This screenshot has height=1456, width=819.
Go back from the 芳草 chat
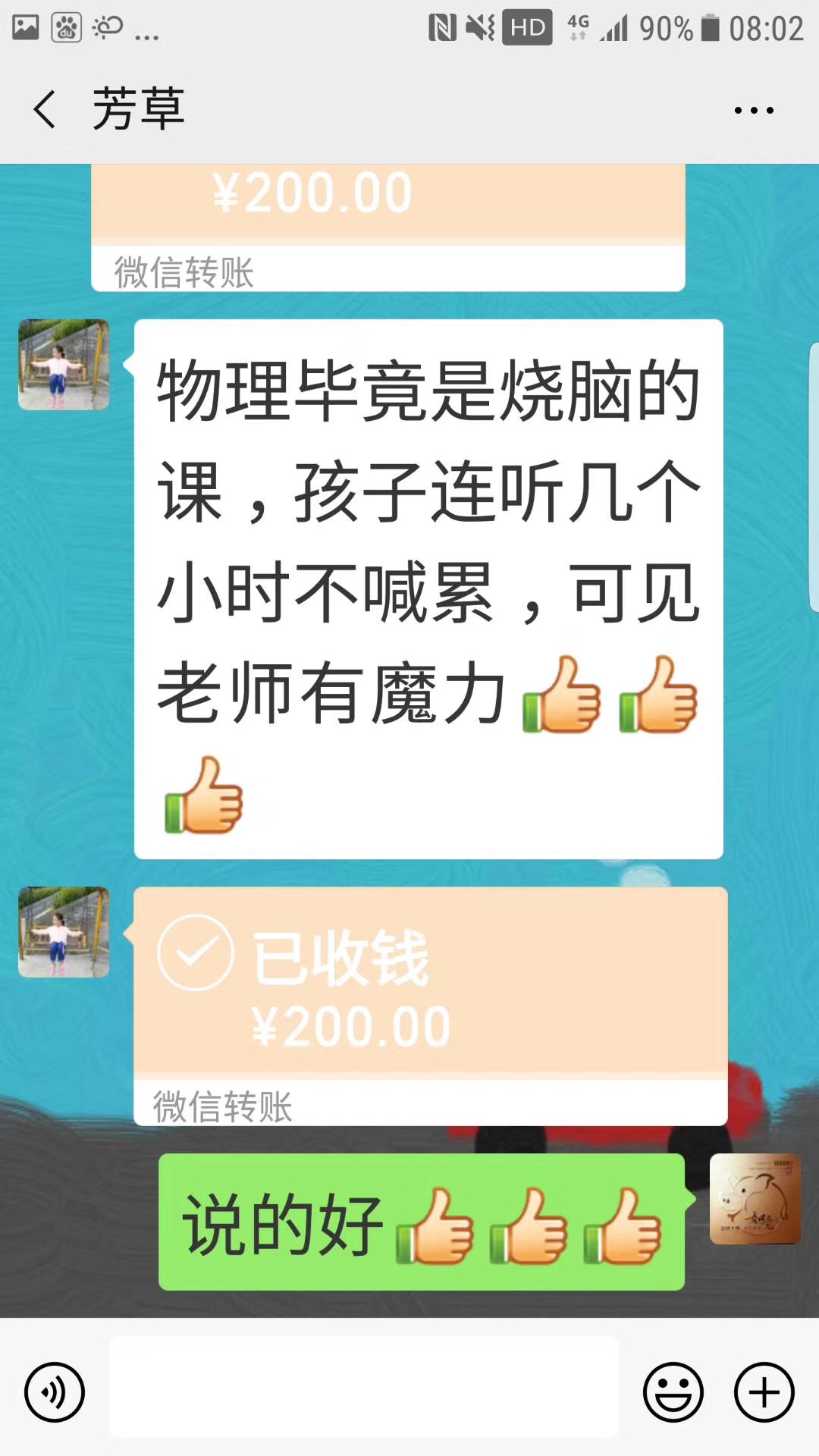[x=45, y=109]
